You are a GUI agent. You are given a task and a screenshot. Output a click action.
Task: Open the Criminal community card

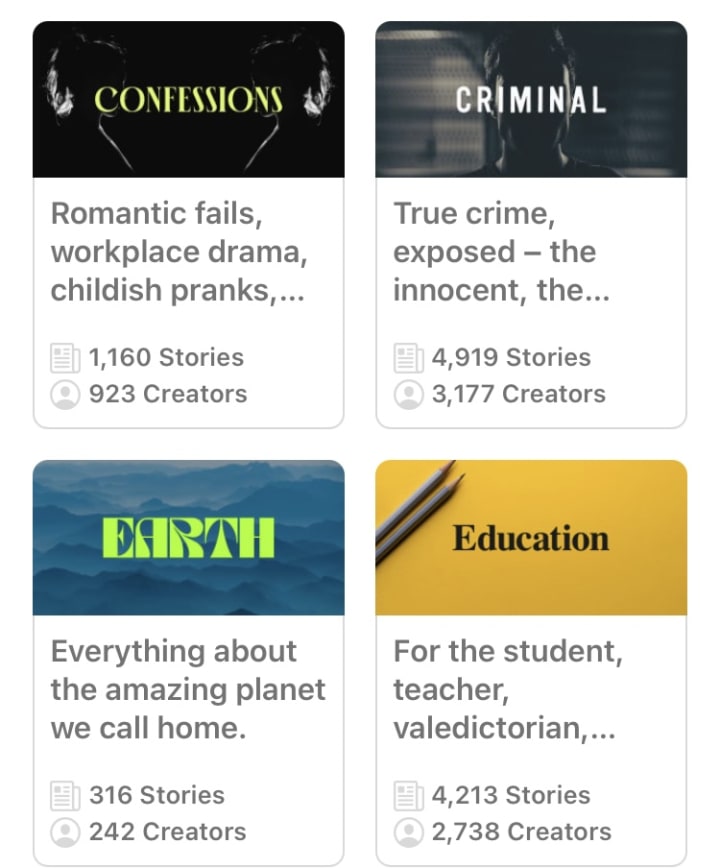point(531,225)
